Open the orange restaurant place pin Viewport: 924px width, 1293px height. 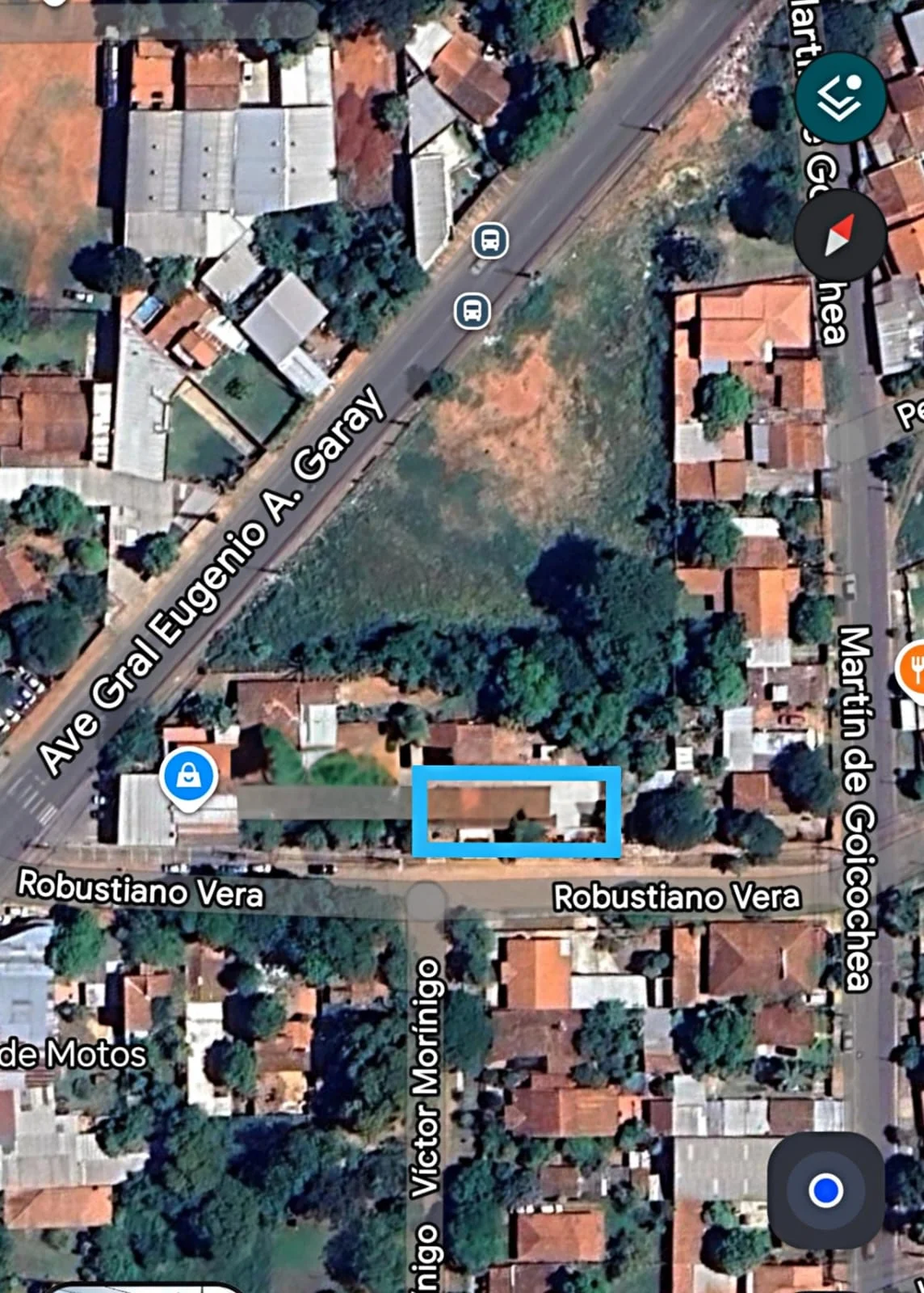tap(913, 668)
